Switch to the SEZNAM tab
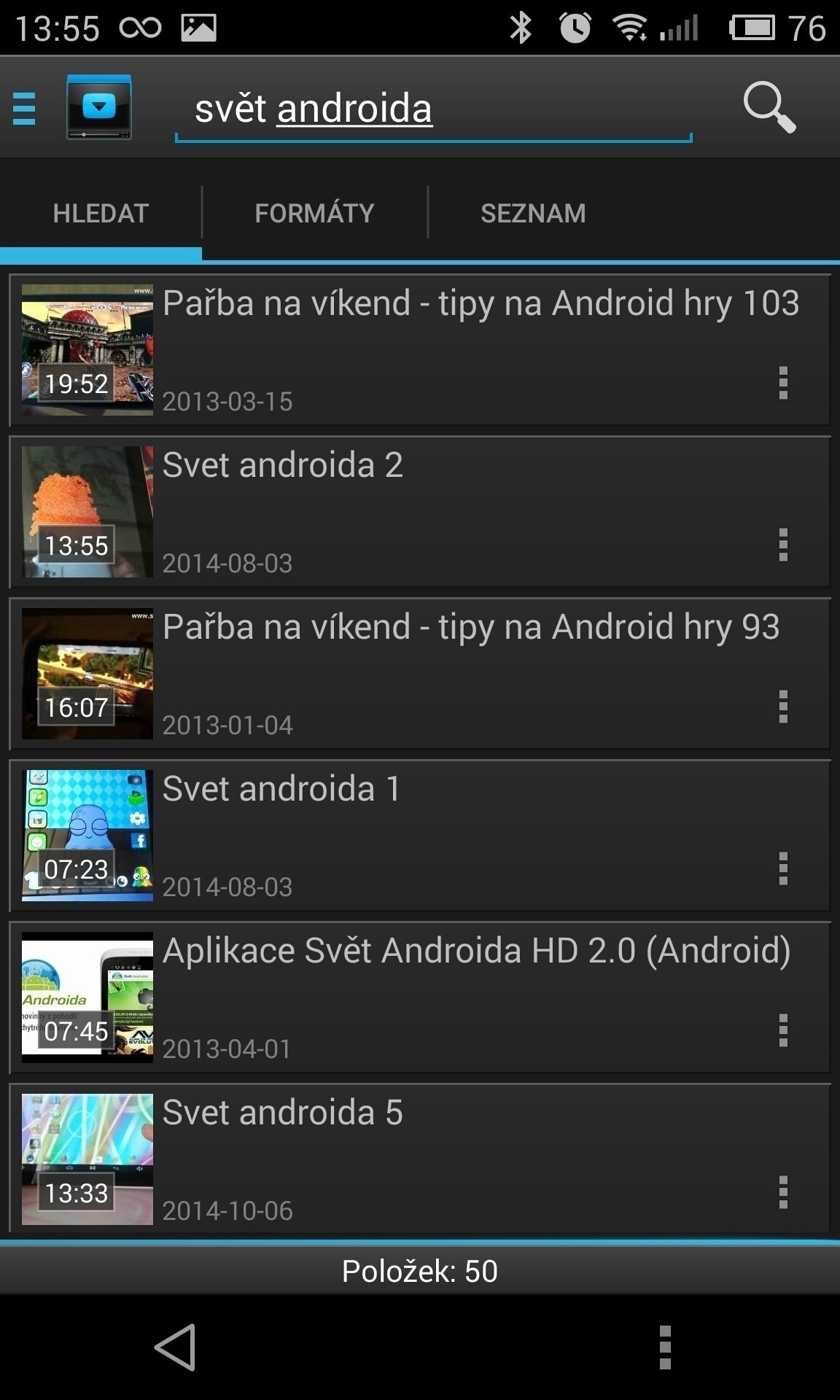Image resolution: width=840 pixels, height=1400 pixels. [x=533, y=213]
